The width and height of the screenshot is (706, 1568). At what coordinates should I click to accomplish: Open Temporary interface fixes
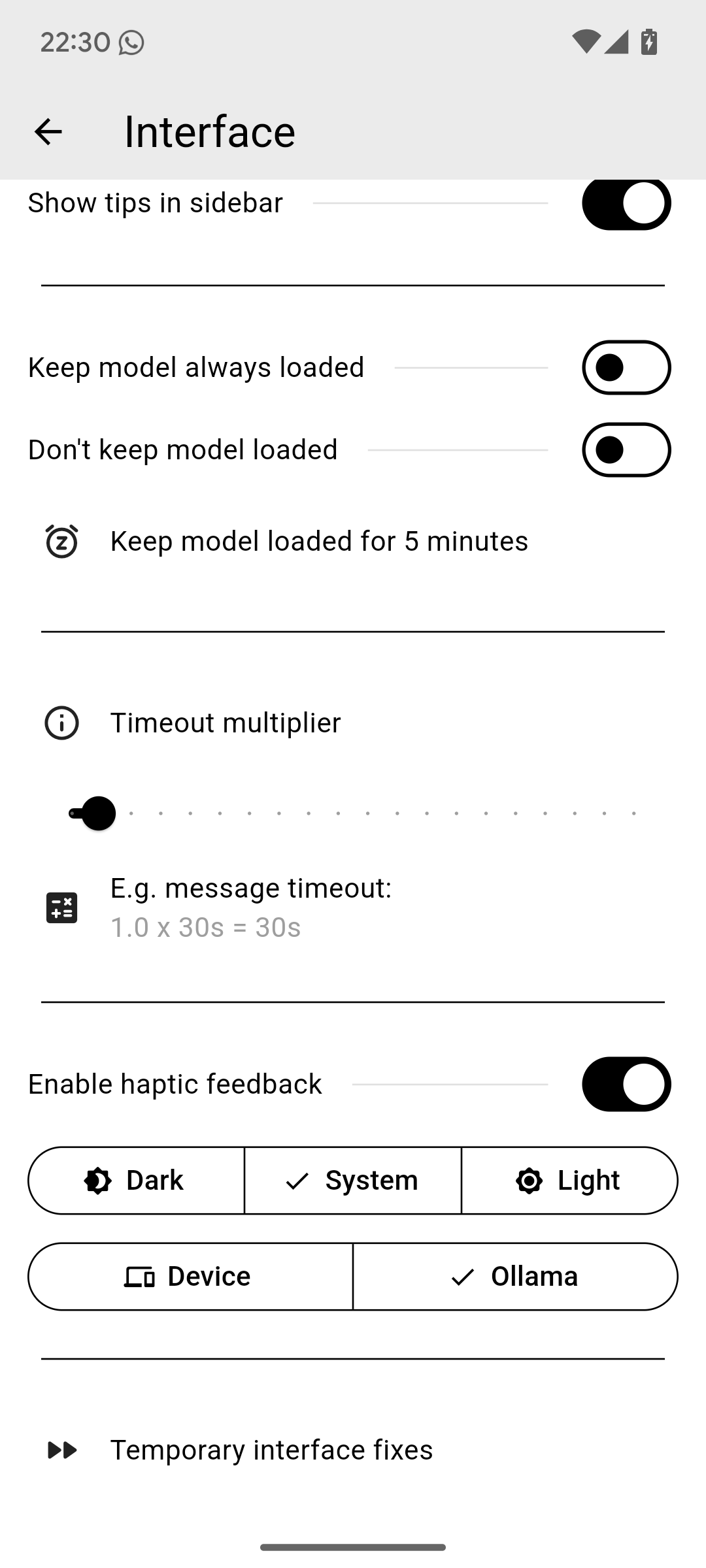click(x=271, y=1450)
